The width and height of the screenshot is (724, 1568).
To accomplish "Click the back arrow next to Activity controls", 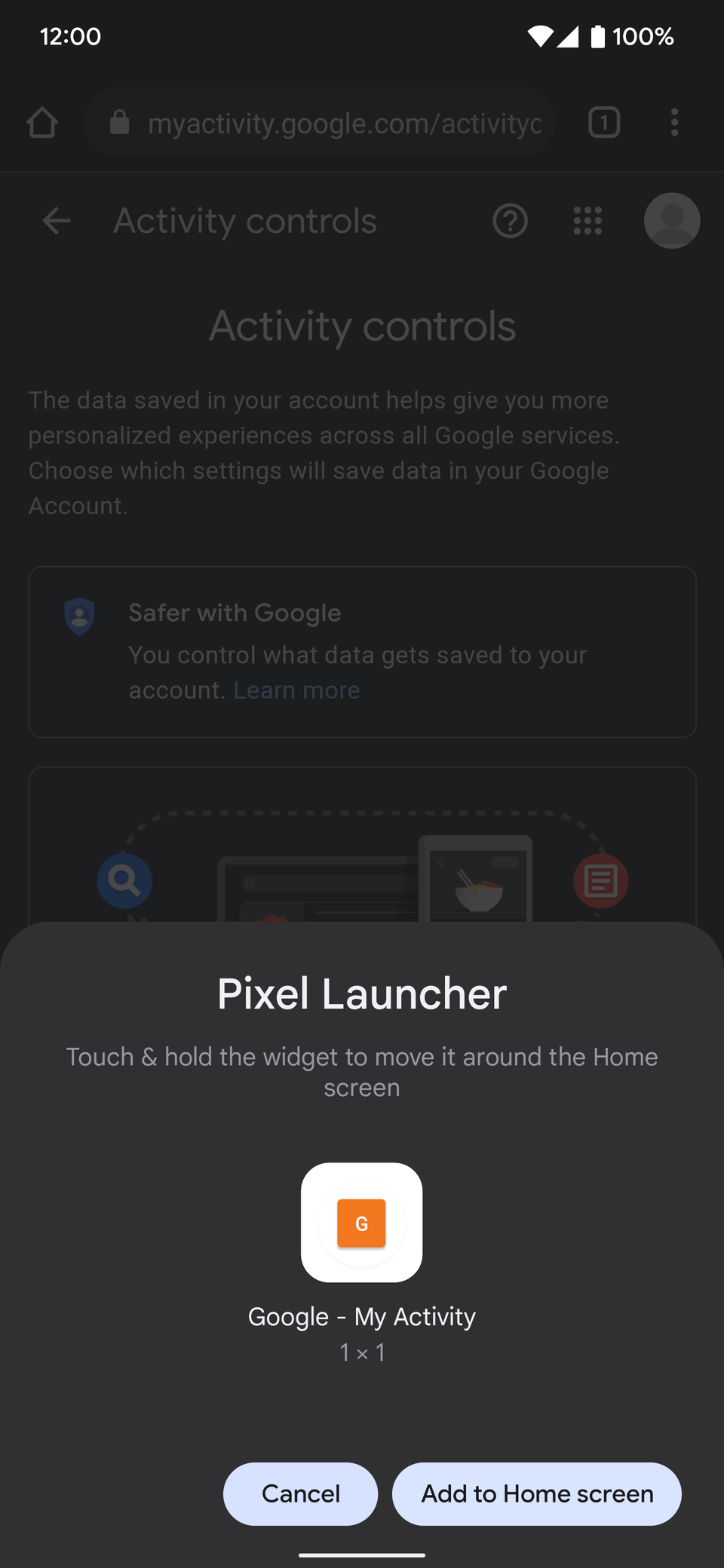I will click(55, 221).
